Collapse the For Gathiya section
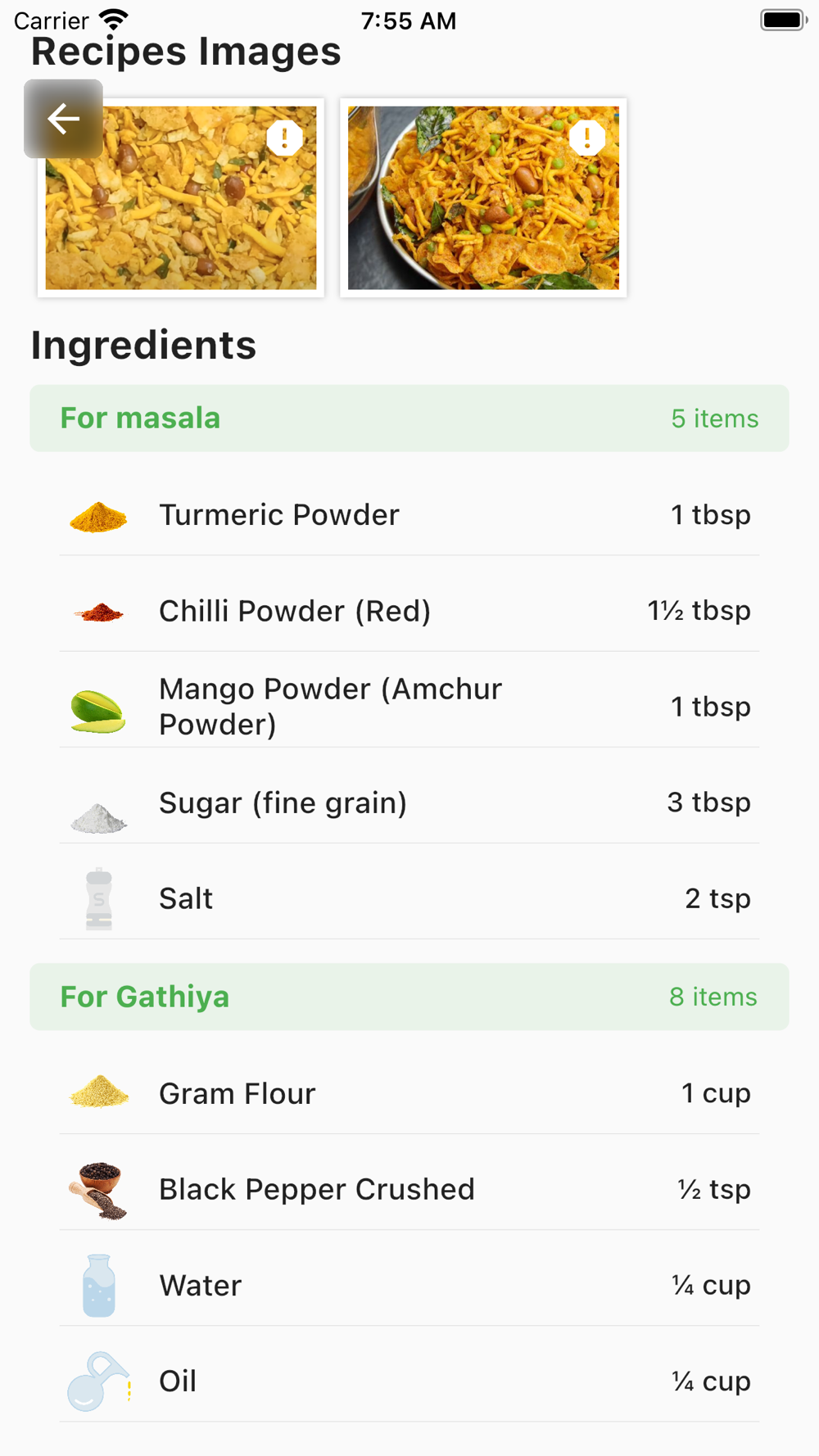Viewport: 819px width, 1456px height. pos(409,997)
